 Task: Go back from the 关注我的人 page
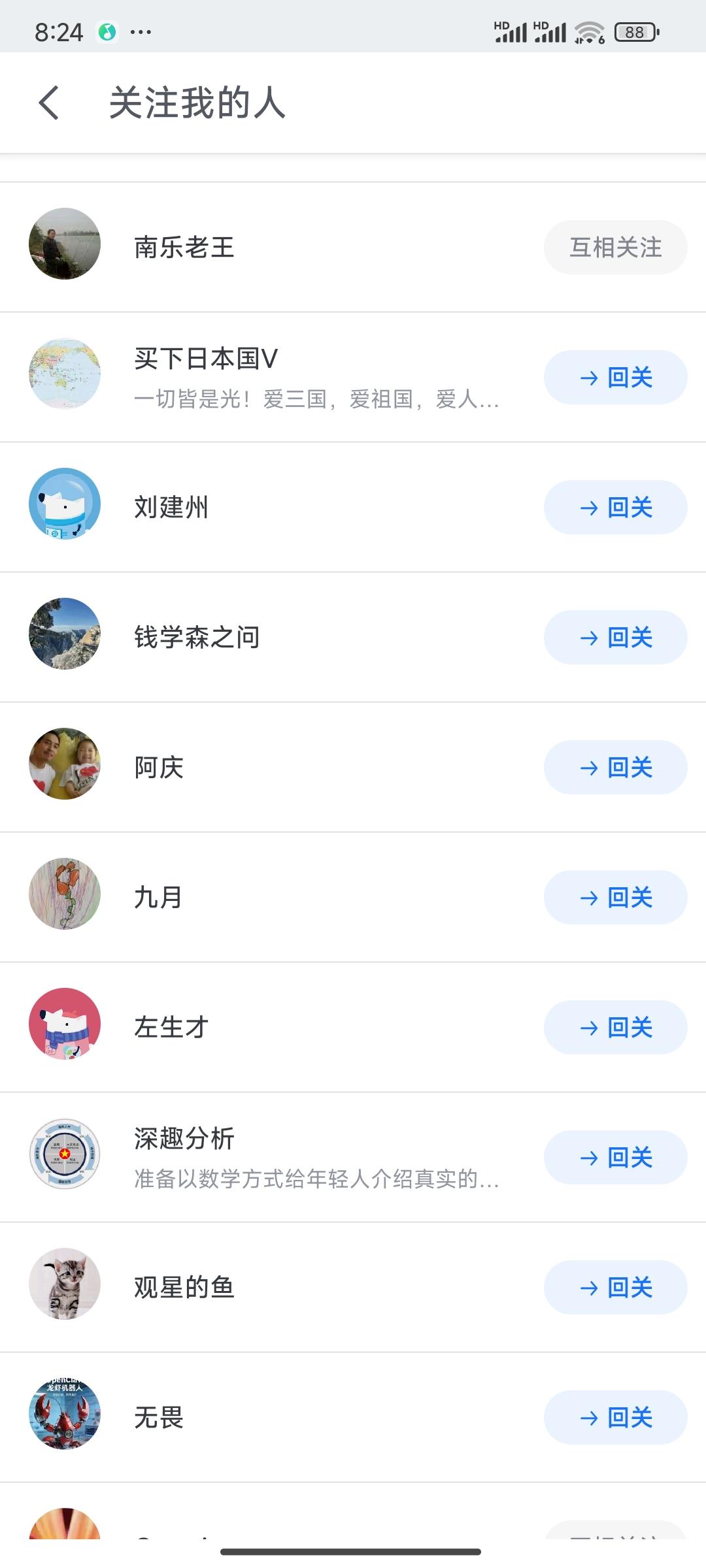coord(49,103)
